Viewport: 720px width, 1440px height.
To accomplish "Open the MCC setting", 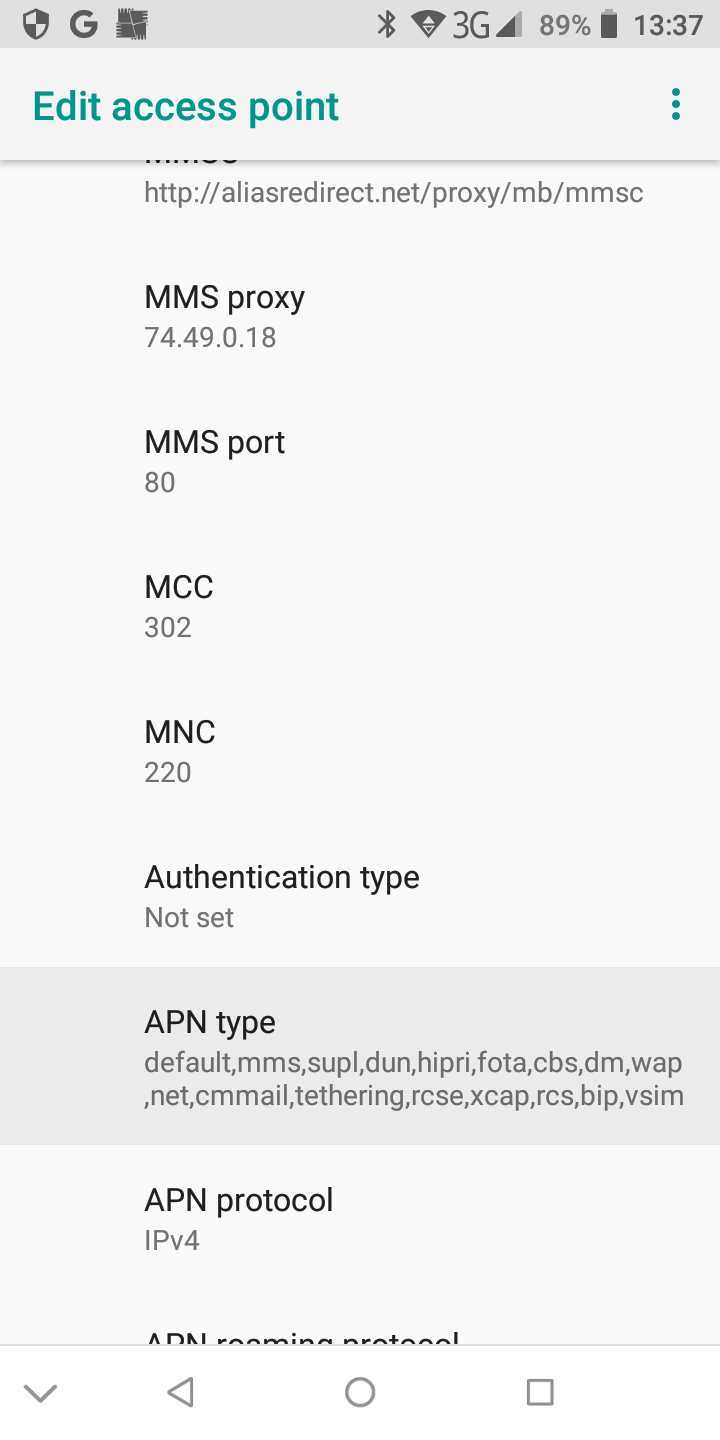I will coord(360,606).
